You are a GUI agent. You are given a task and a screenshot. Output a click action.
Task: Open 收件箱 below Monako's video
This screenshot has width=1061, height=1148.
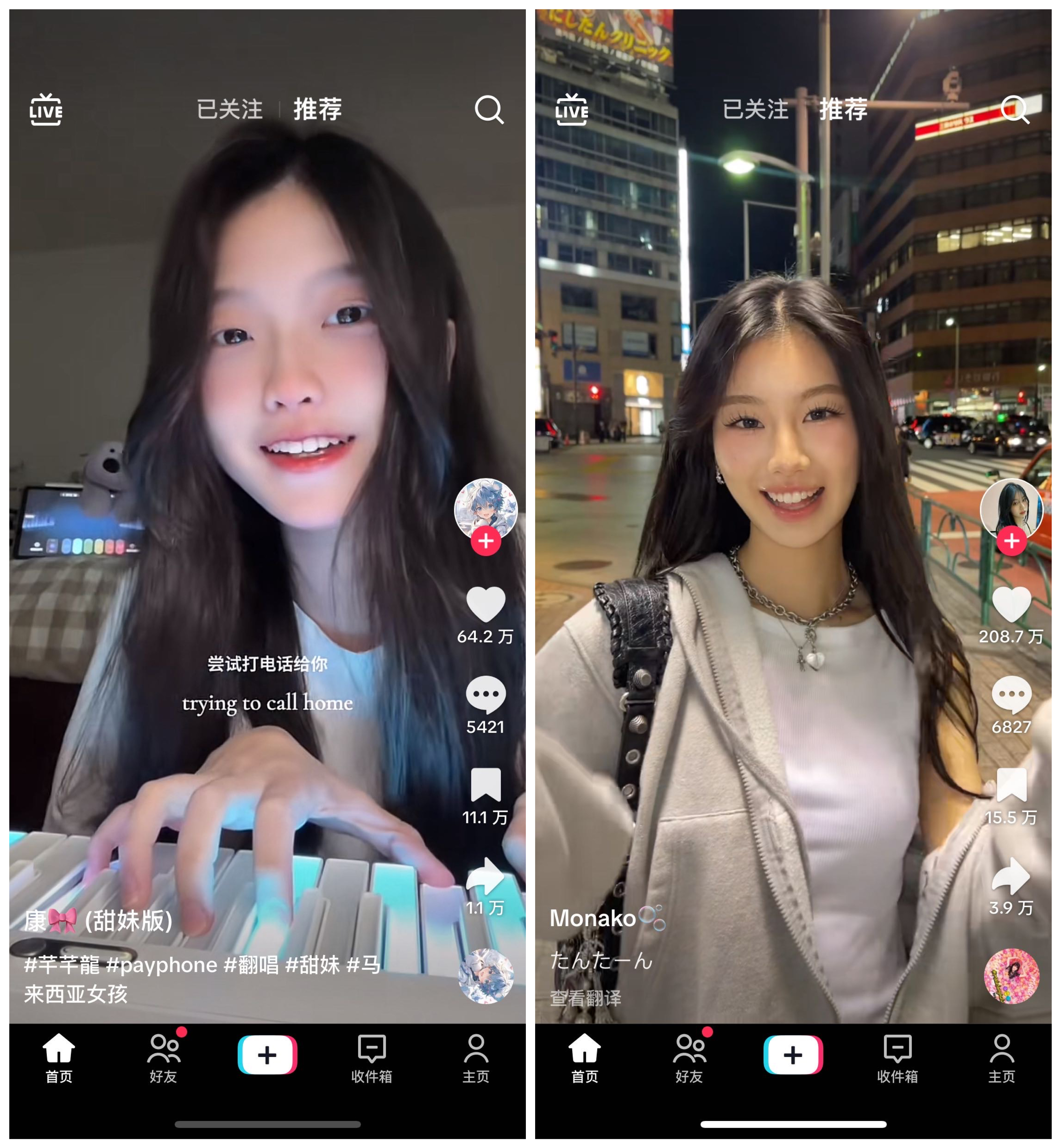point(897,1059)
